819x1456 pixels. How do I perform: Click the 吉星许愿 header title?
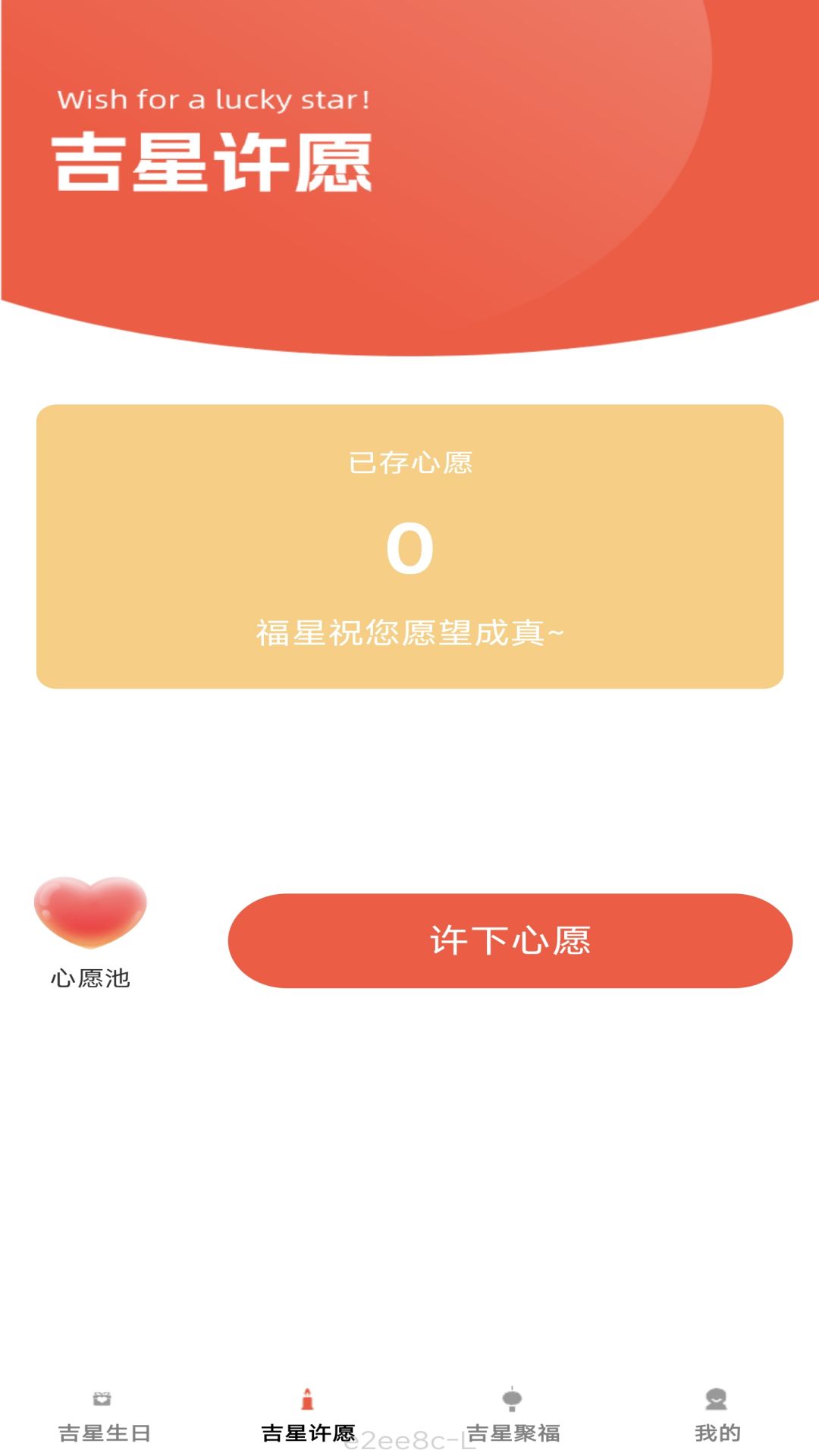(215, 162)
